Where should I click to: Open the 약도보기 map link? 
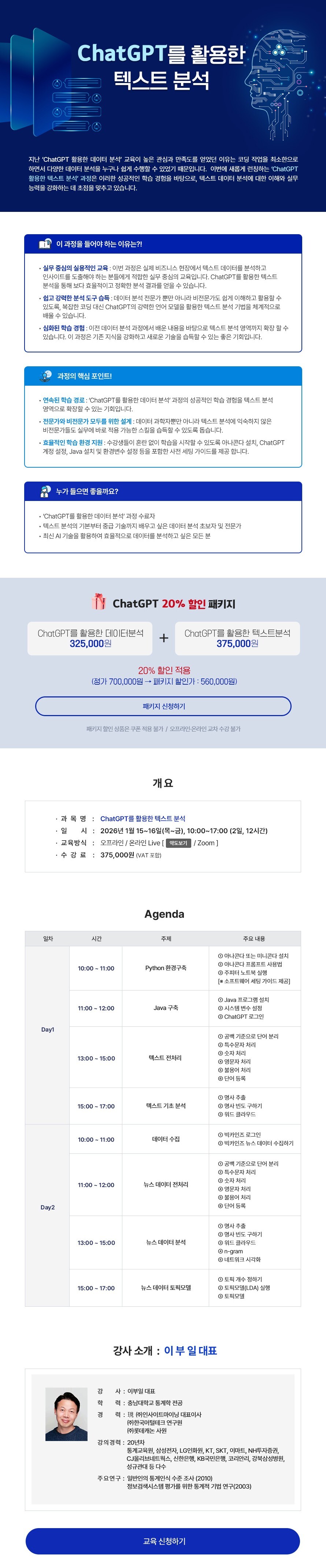click(x=178, y=843)
